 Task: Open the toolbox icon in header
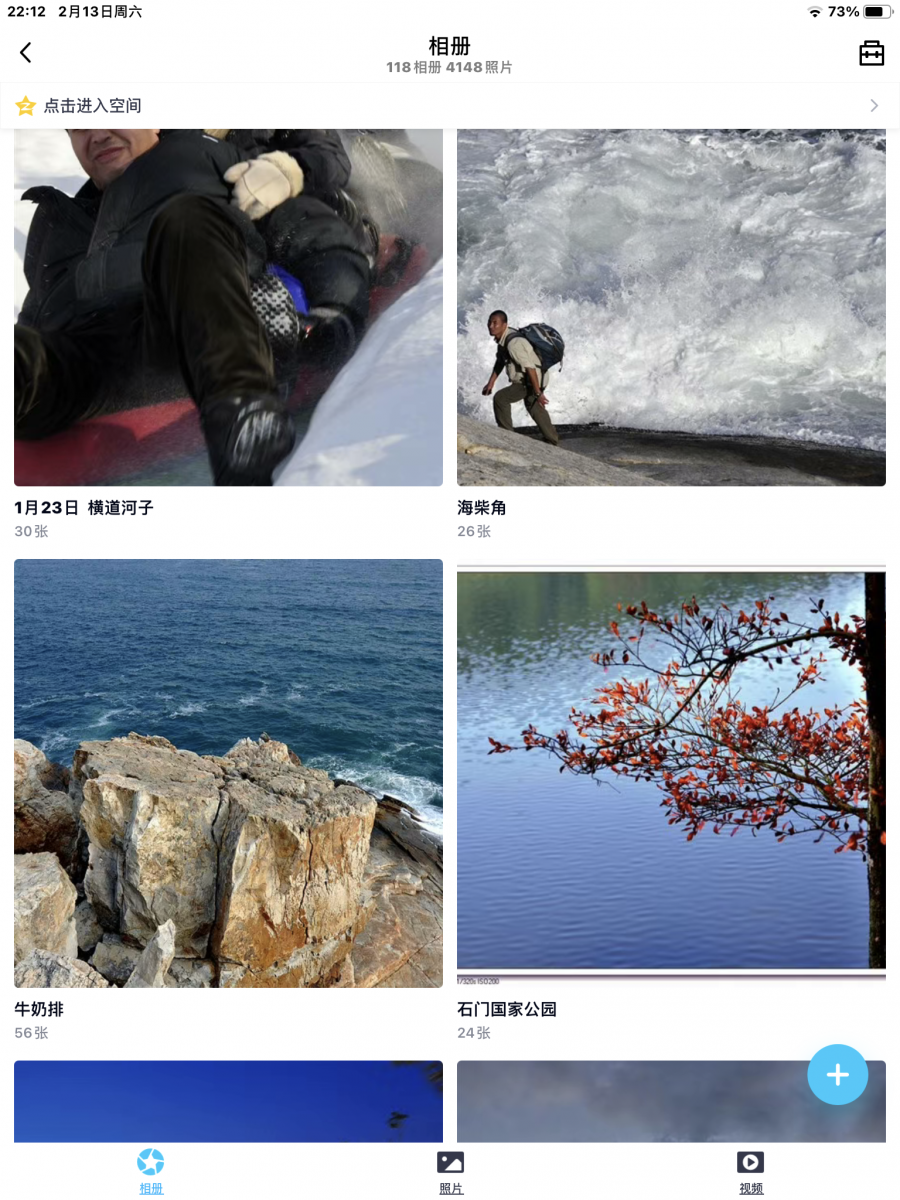click(x=871, y=54)
